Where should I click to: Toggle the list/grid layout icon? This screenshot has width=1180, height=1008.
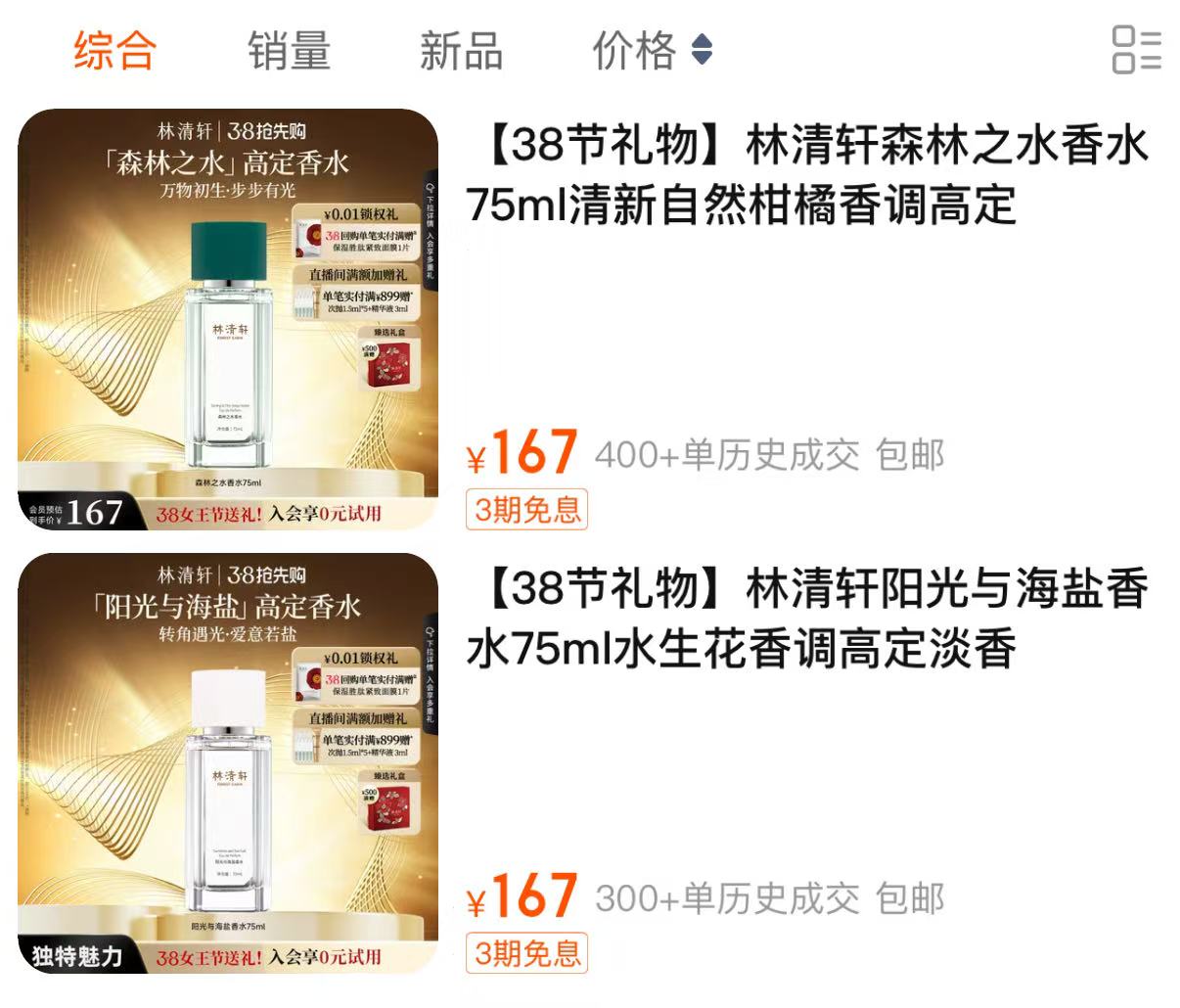click(1136, 50)
